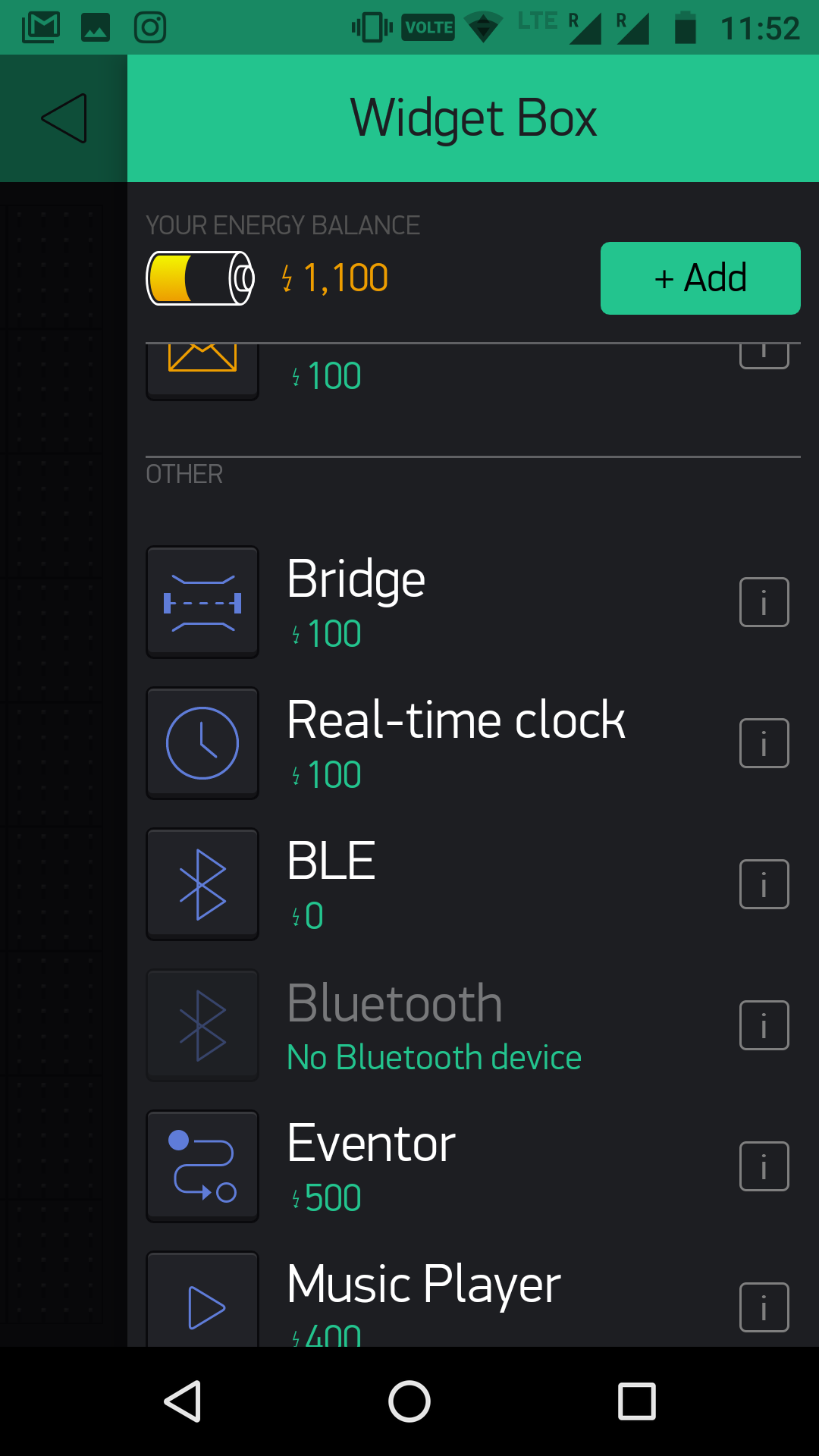
Task: Select the OTHER section header
Action: click(184, 474)
